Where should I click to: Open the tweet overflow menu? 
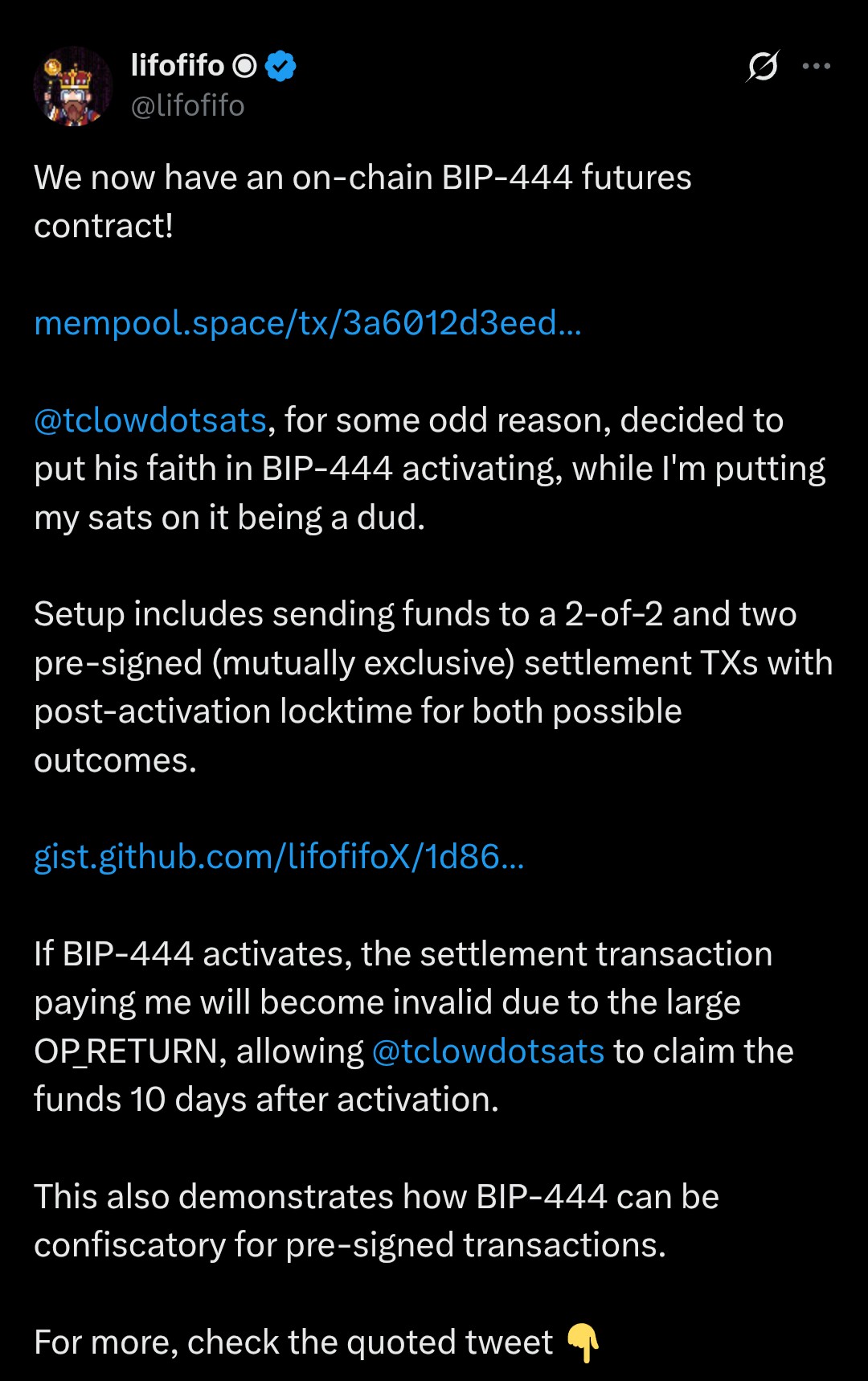pos(816,66)
